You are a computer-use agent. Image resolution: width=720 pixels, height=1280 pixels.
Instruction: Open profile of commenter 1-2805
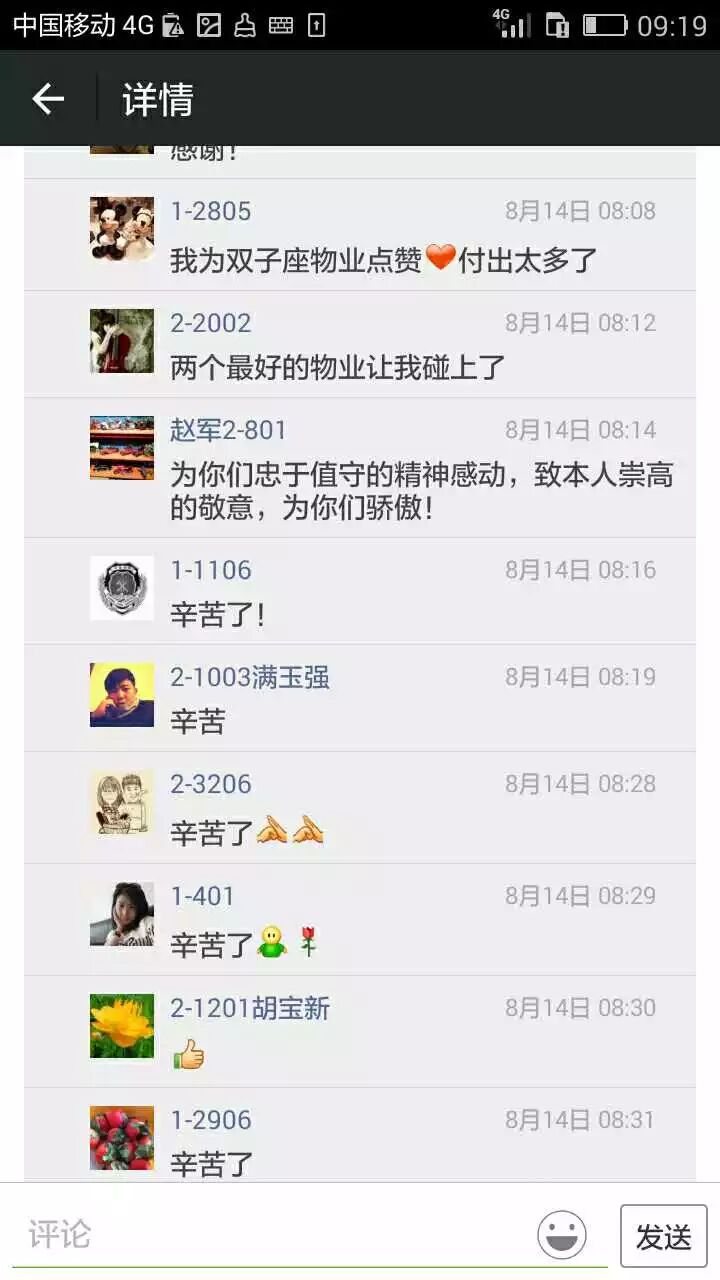(210, 211)
